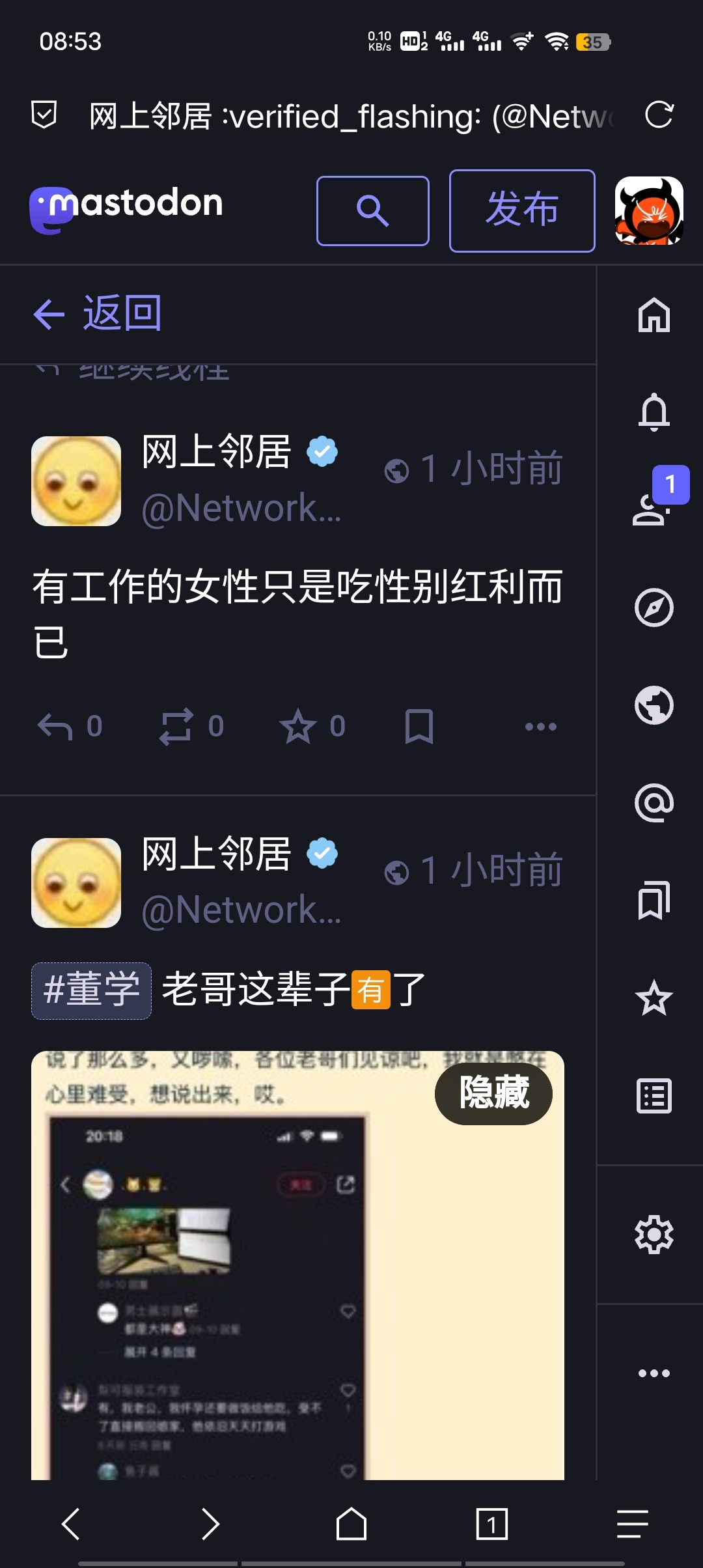This screenshot has height=1568, width=703.
Task: Reply to the 有工作的女性 post
Action: [55, 726]
